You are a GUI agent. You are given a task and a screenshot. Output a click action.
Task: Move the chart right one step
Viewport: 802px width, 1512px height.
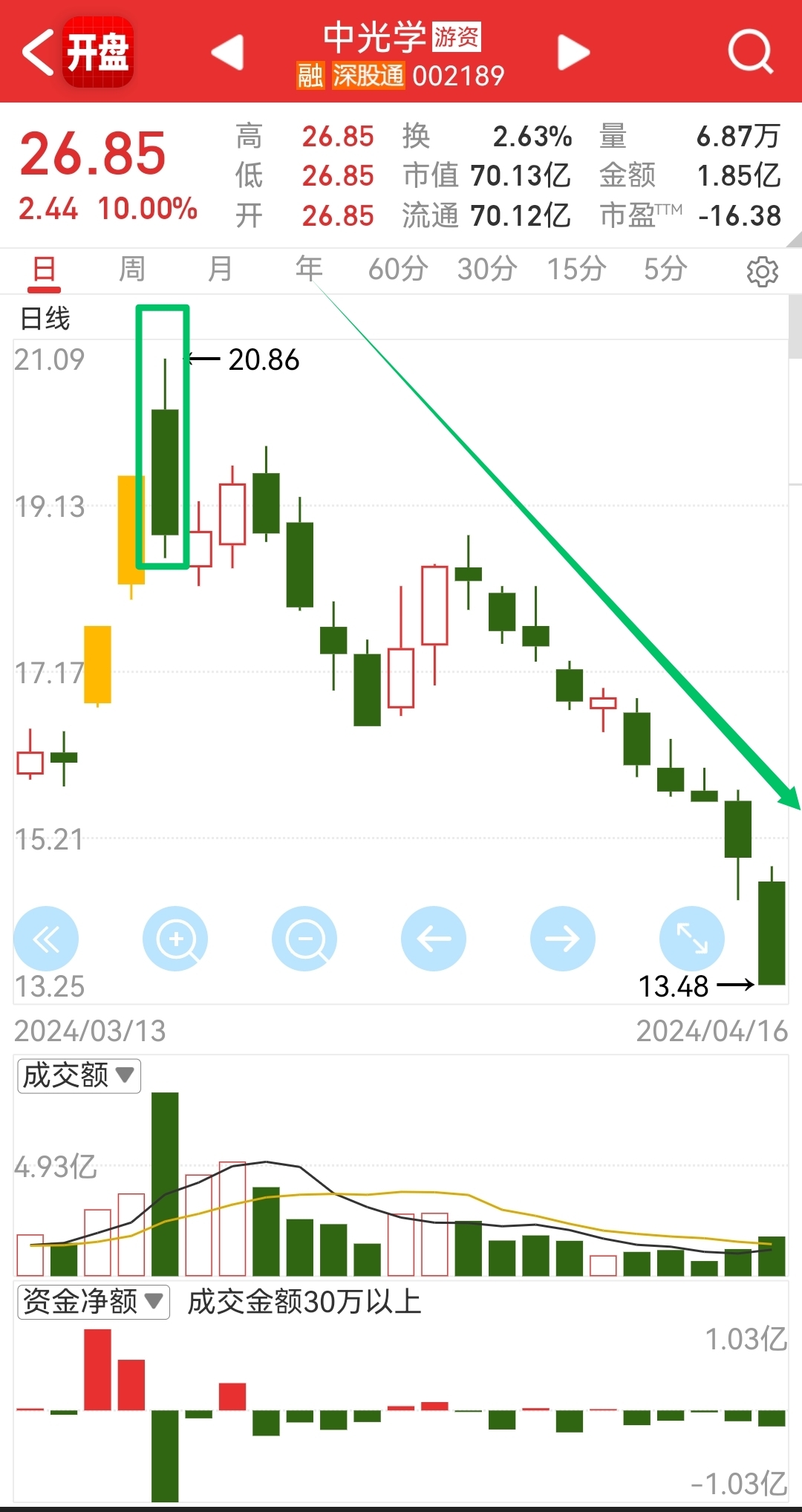click(563, 939)
